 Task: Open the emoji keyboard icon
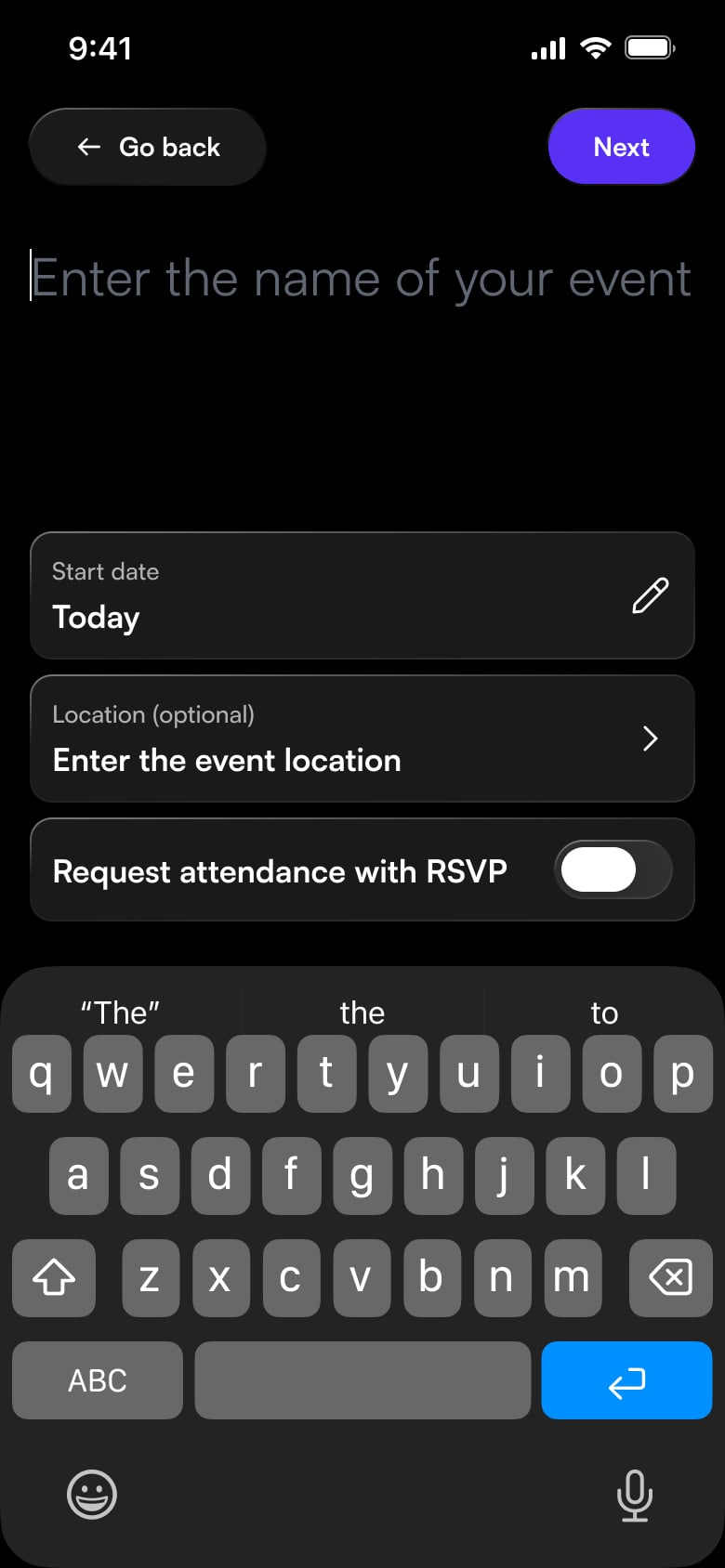click(x=92, y=1495)
